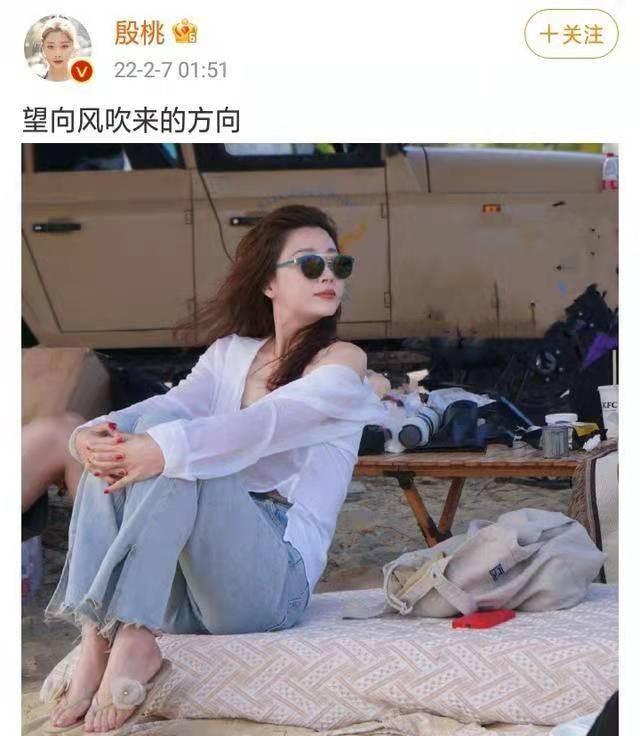640x736 pixels.
Task: Follow 殷桃 with the +关注 button
Action: (571, 34)
